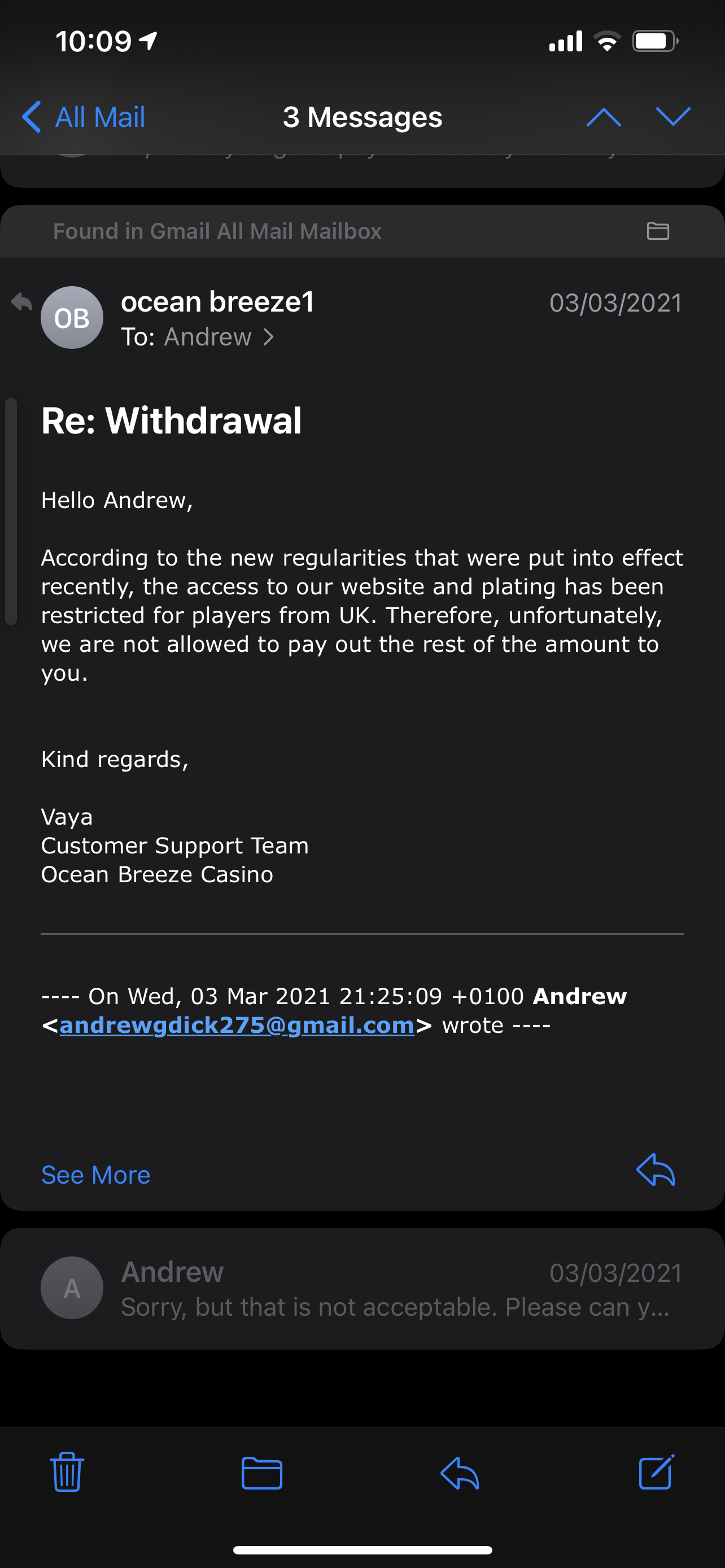Screen dimensions: 725x1568
Task: Move message using the bottom folder icon
Action: 262,1473
